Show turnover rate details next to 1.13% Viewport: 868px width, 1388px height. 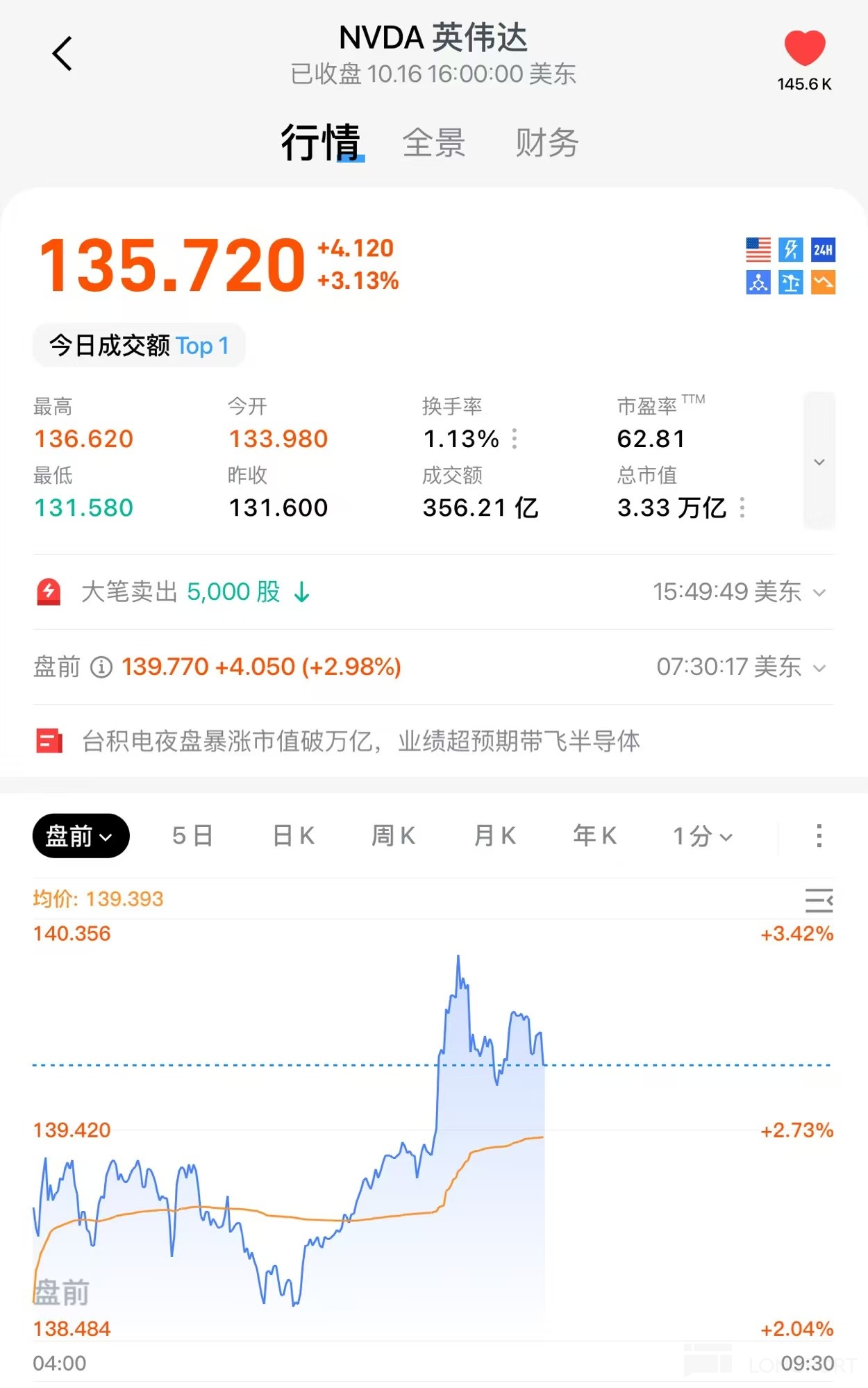coord(515,439)
